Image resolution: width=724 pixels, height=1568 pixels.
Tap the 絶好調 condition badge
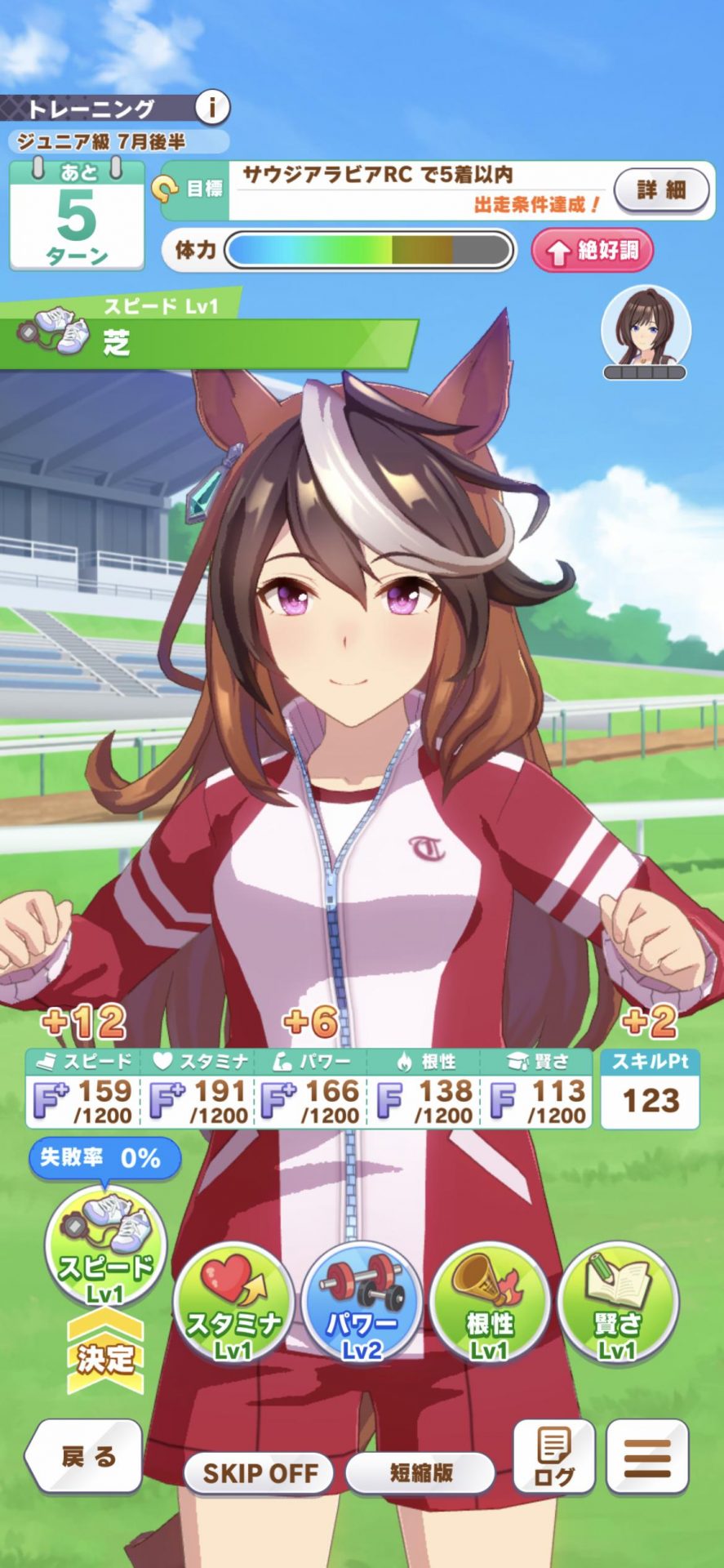[x=593, y=250]
